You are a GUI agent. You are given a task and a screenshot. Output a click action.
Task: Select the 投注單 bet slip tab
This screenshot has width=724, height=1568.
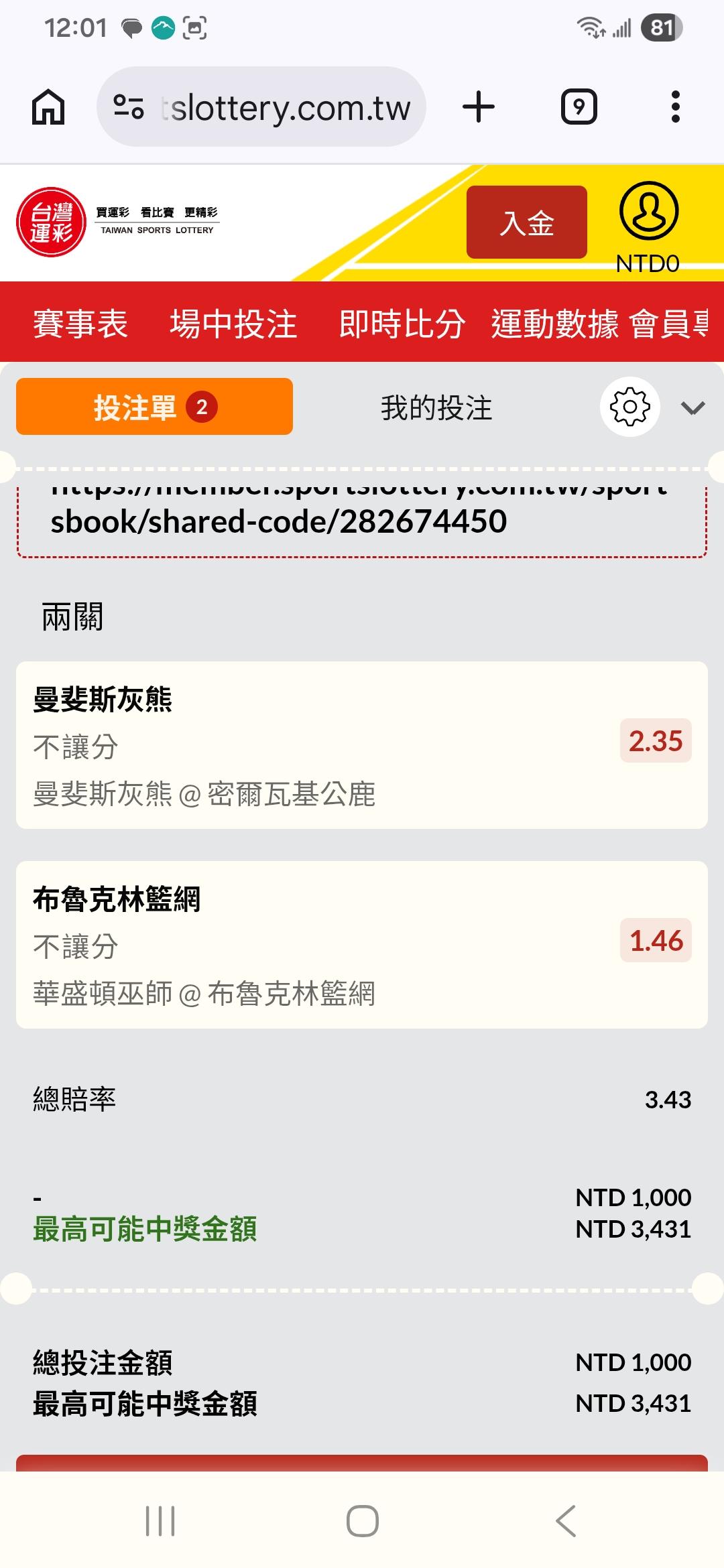[154, 407]
